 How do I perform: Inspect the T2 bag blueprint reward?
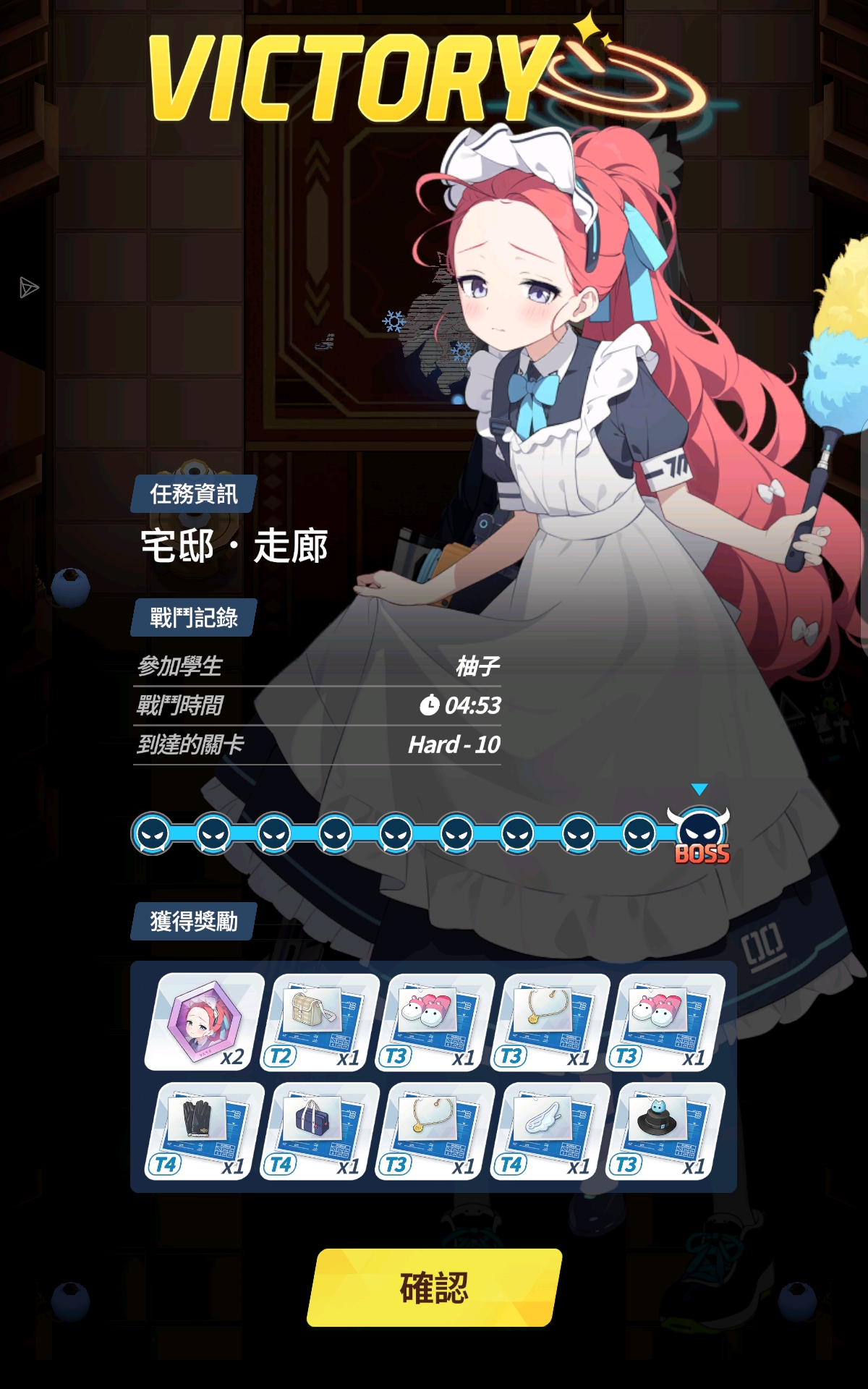coord(320,1021)
